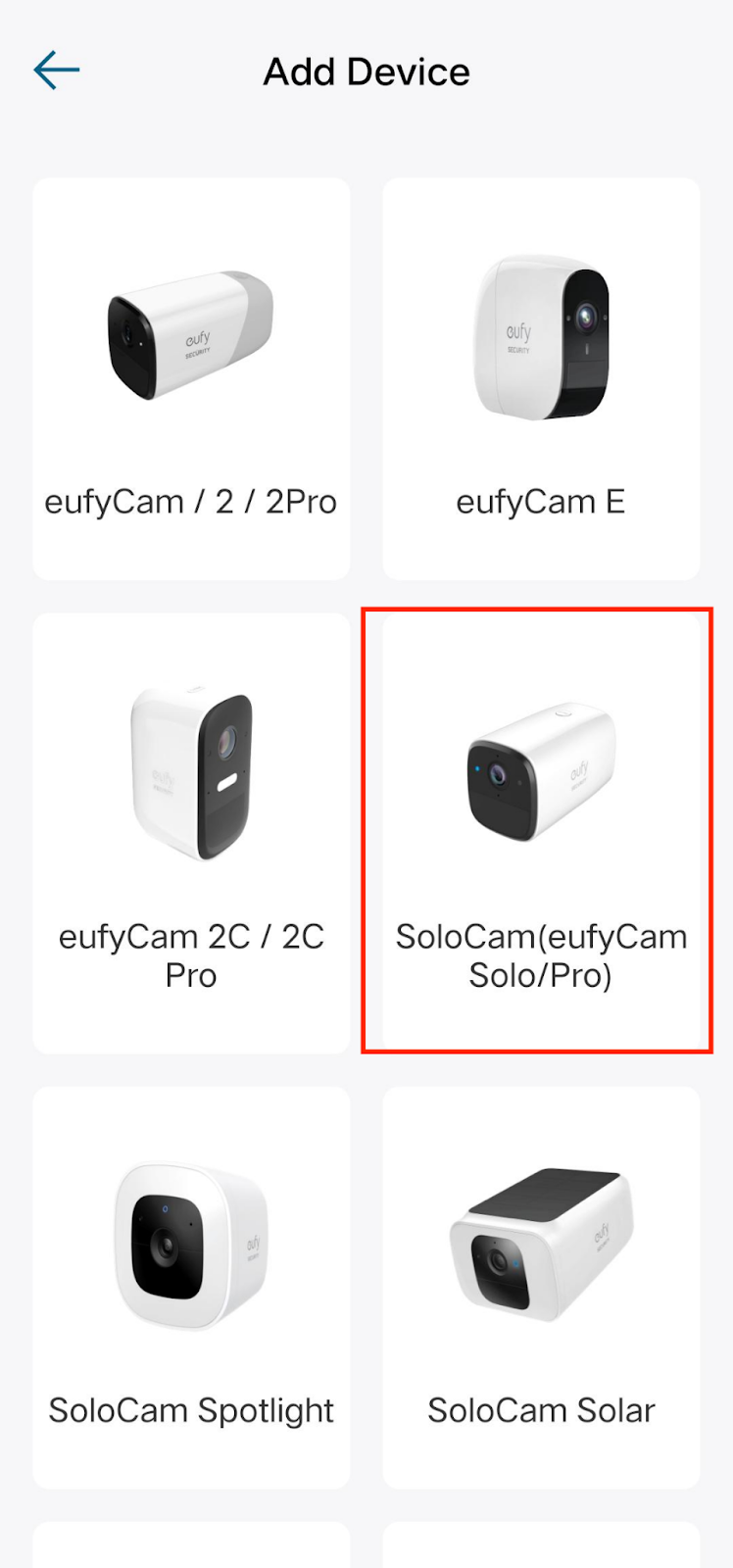Open the eufyCam 2C / 2C Pro option
Viewport: 733px width, 1568px height.
pos(191,833)
